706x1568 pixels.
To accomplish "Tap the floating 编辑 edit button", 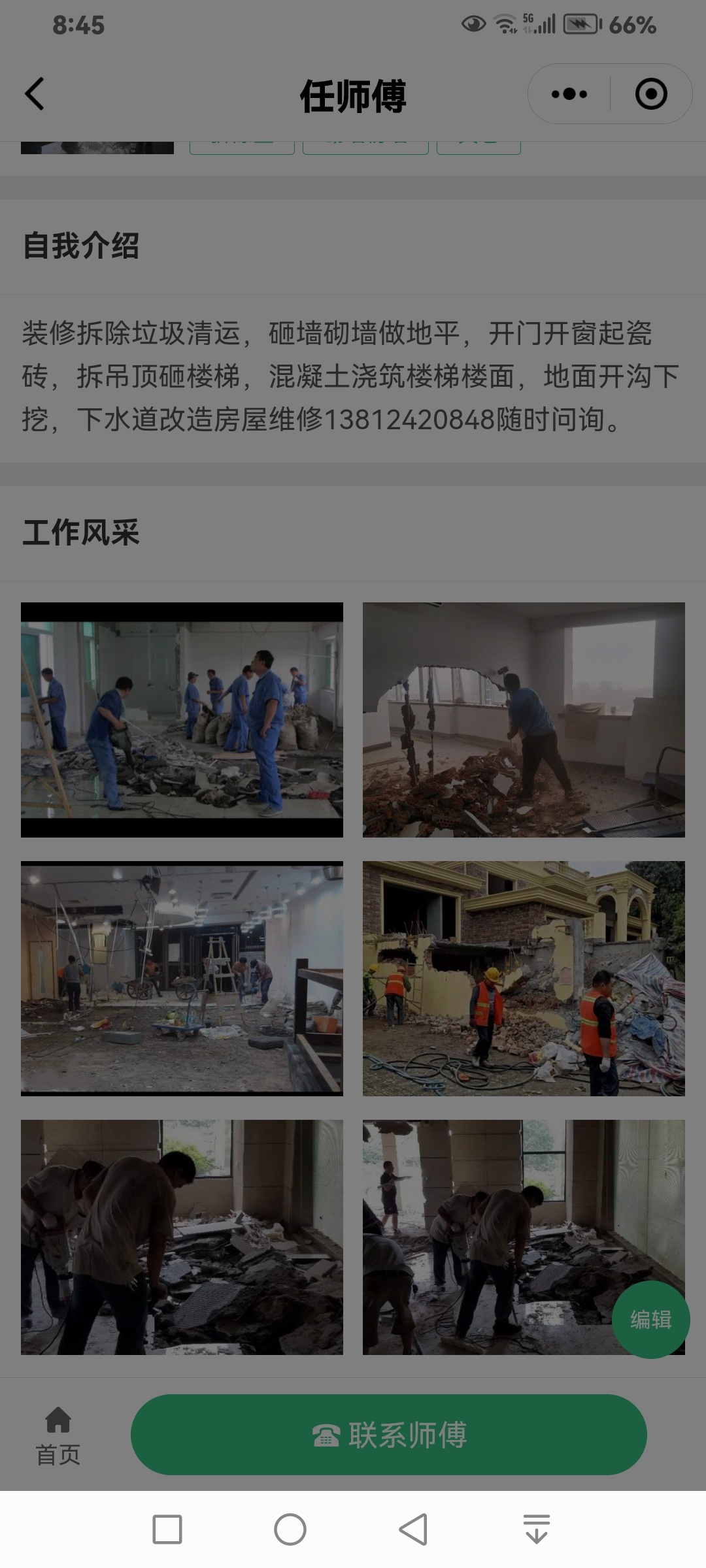I will [650, 1319].
